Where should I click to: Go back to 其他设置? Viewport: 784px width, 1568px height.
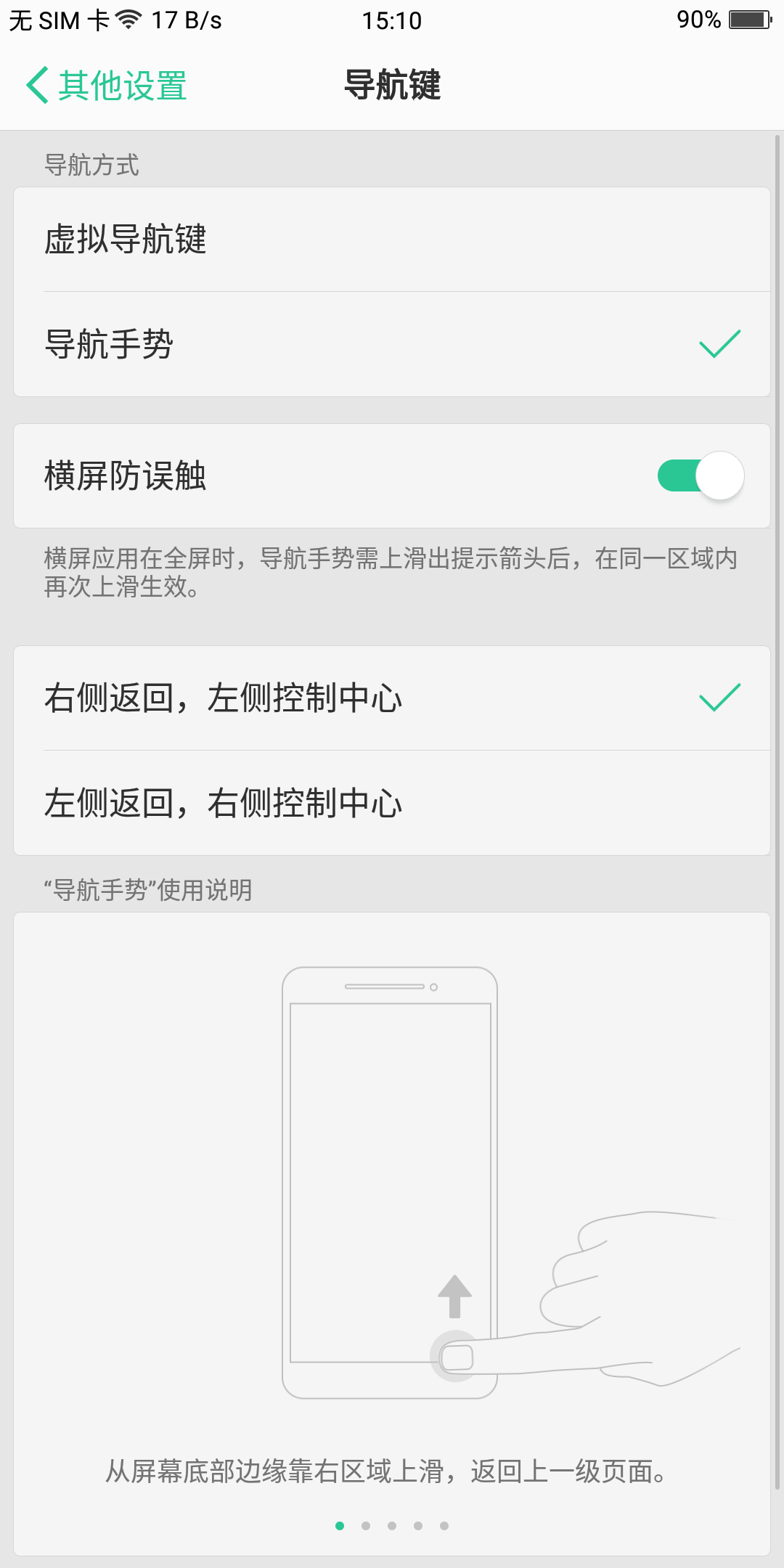pyautogui.click(x=107, y=86)
